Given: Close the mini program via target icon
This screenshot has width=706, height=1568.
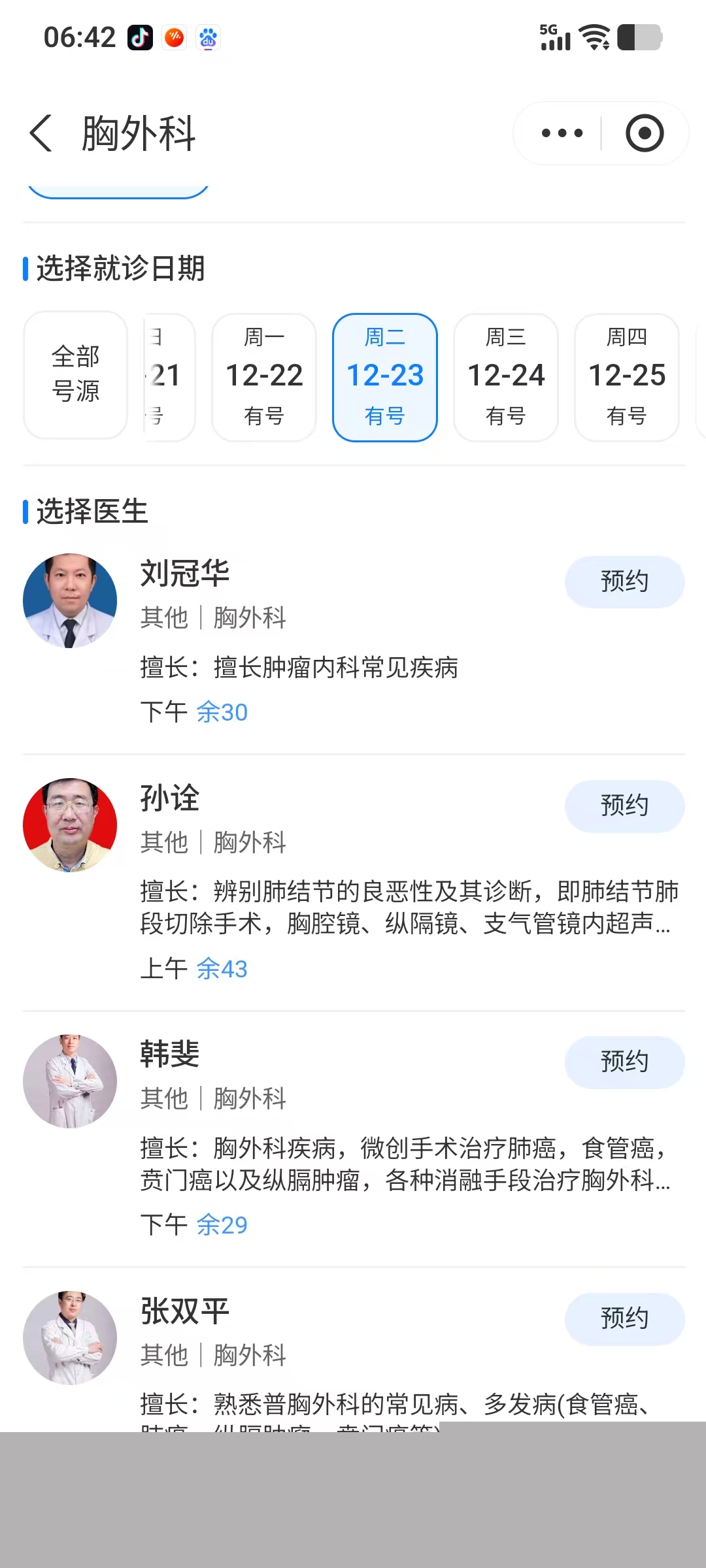Looking at the screenshot, I should pos(645,133).
